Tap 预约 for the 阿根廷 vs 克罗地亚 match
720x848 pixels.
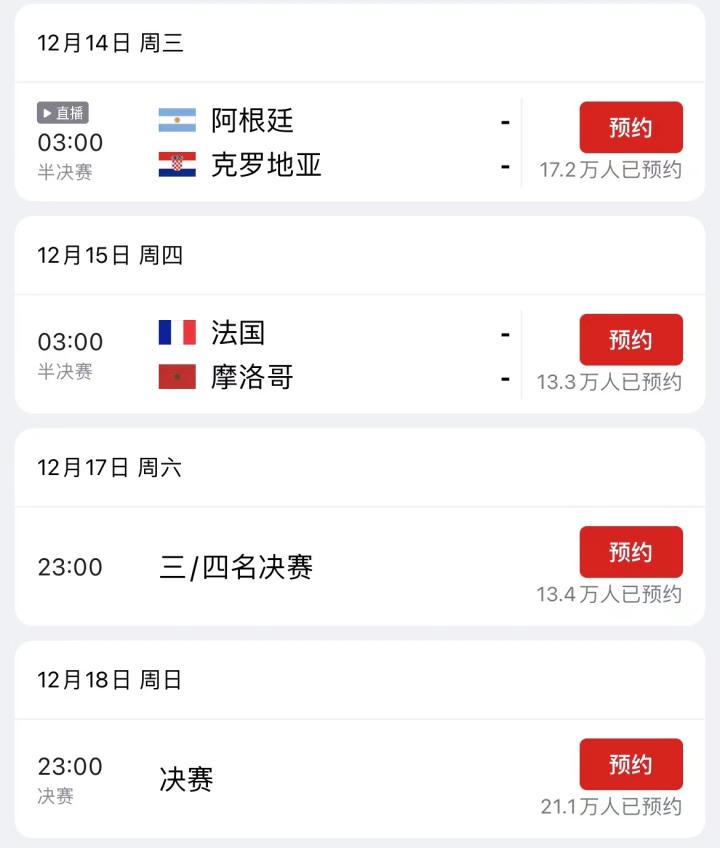coord(631,128)
